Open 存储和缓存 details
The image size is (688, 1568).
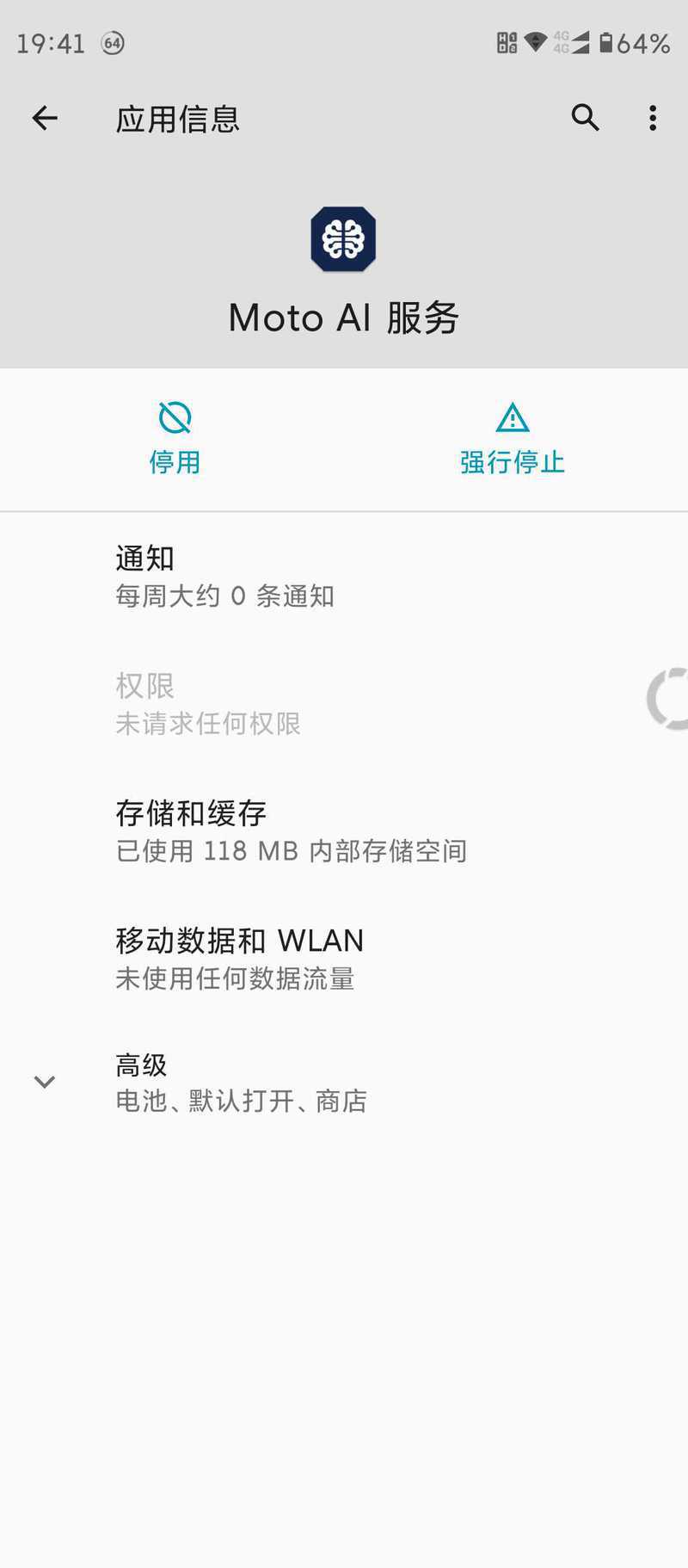pos(344,831)
